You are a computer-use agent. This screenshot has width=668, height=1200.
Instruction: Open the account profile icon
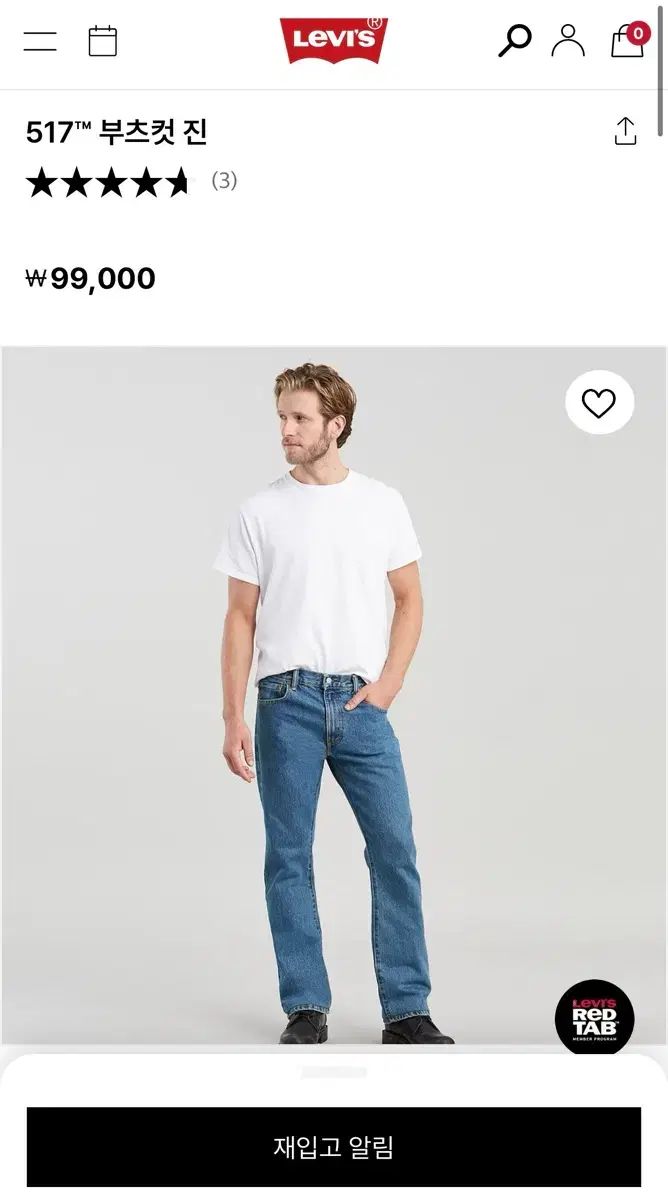point(568,41)
